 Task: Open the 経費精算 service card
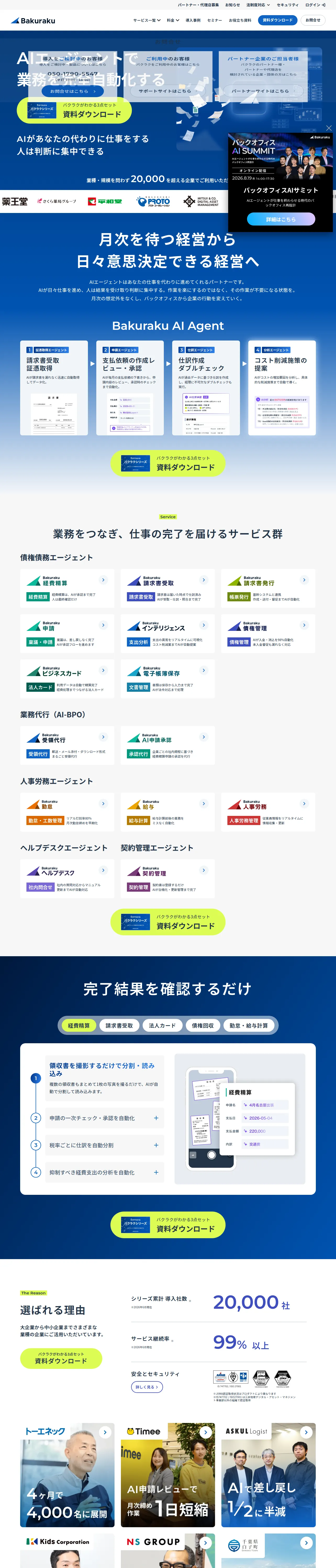tap(67, 589)
